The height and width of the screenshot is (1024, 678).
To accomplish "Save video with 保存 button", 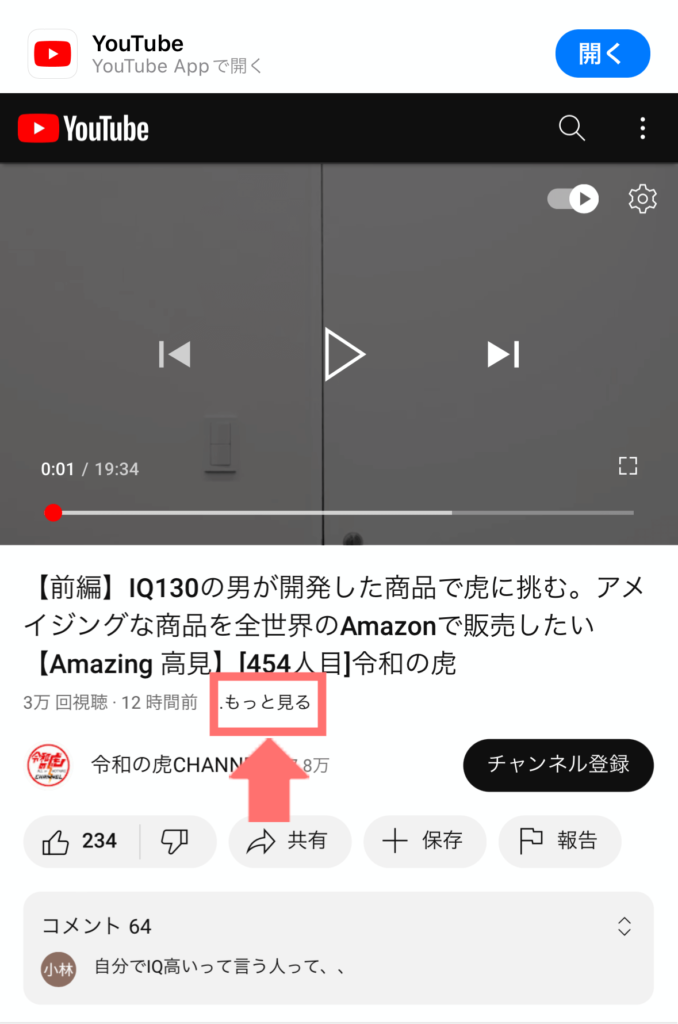I will coord(424,841).
